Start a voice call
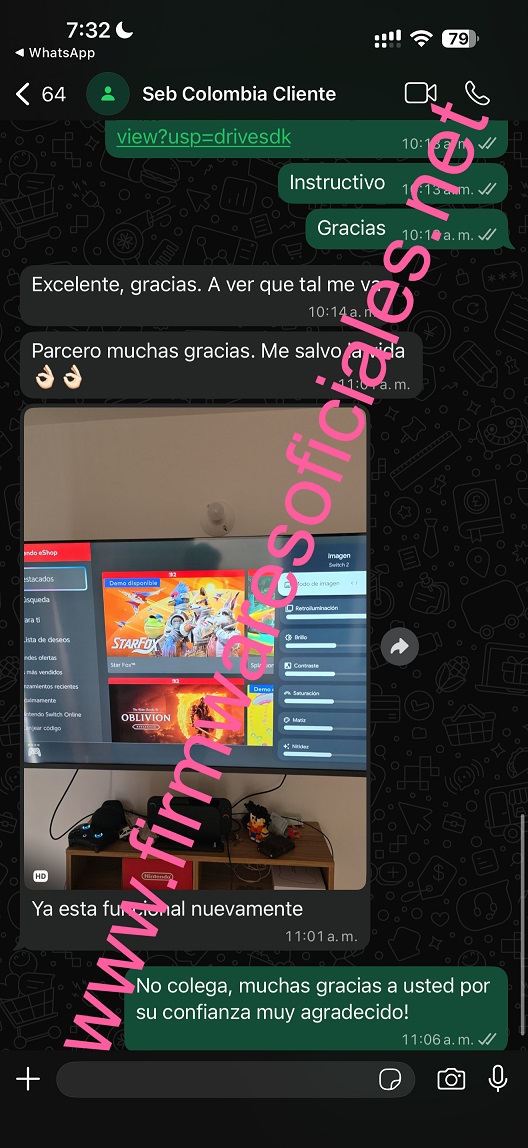Image resolution: width=528 pixels, height=1148 pixels. (477, 93)
